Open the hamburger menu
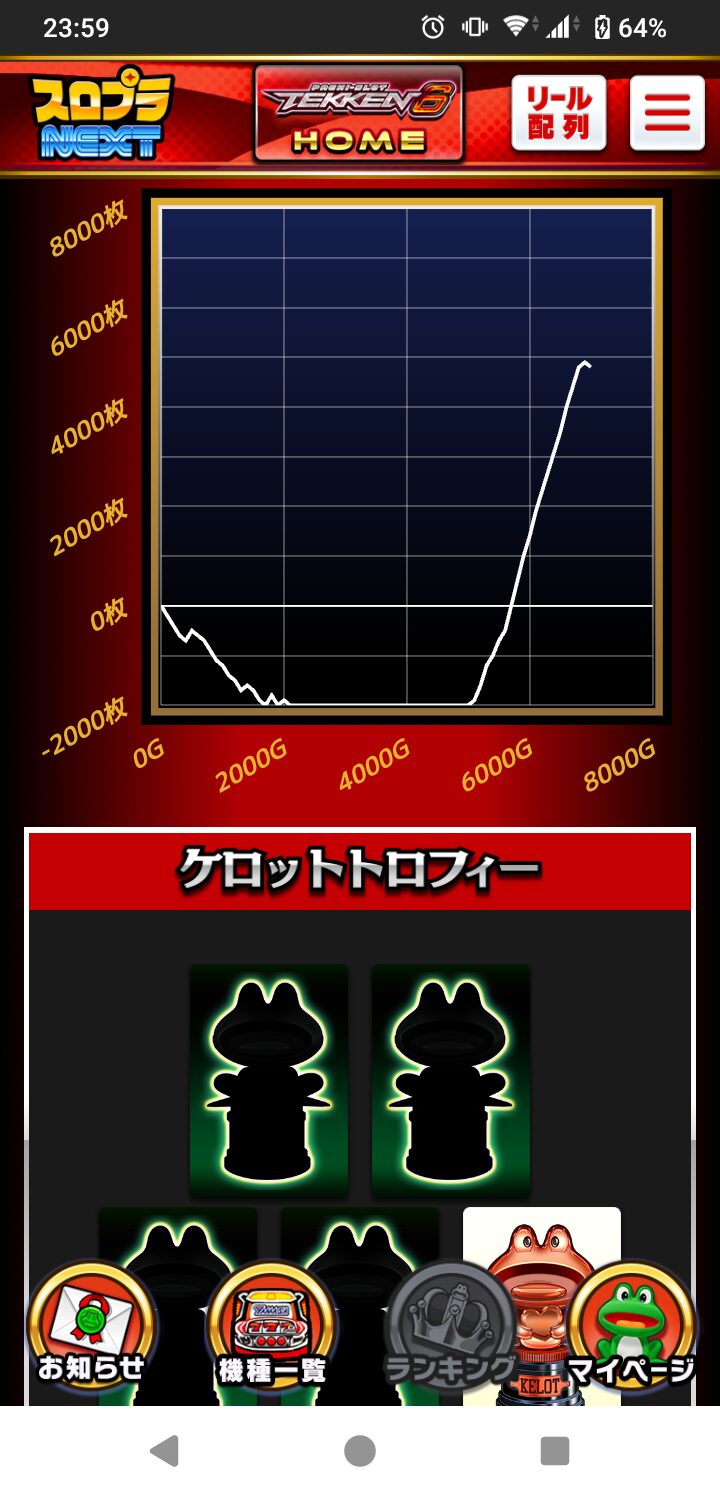The height and width of the screenshot is (1496, 720). (667, 113)
